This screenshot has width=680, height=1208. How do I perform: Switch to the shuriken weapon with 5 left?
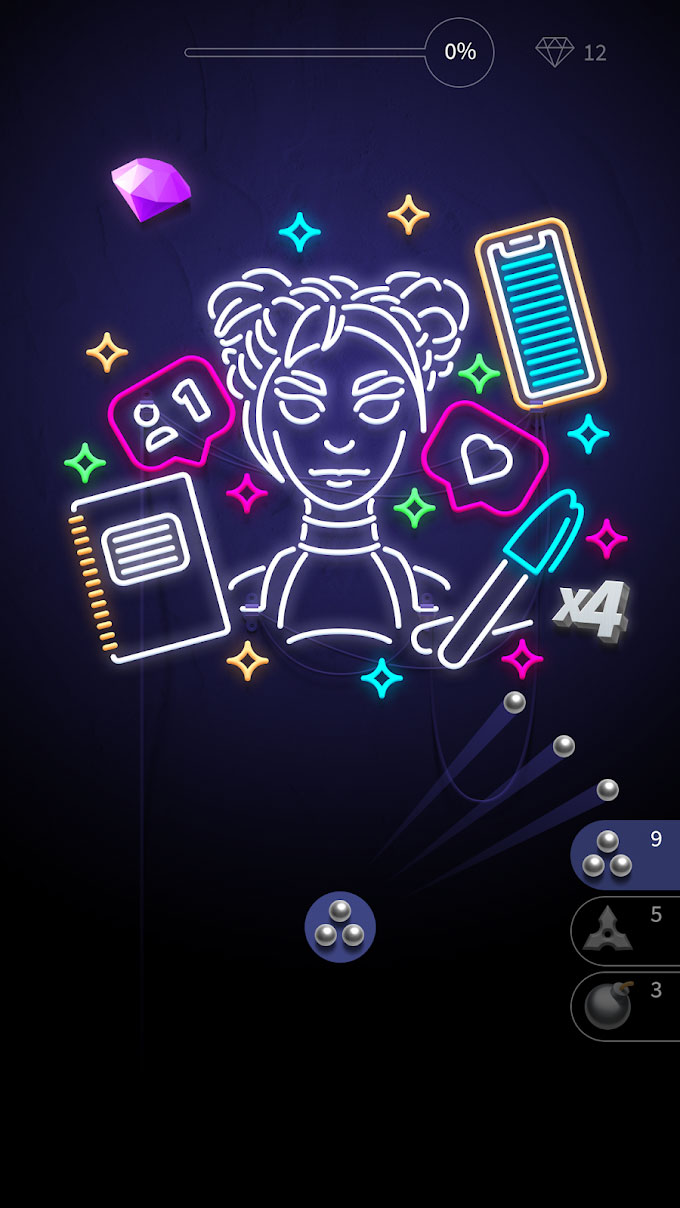tap(626, 931)
